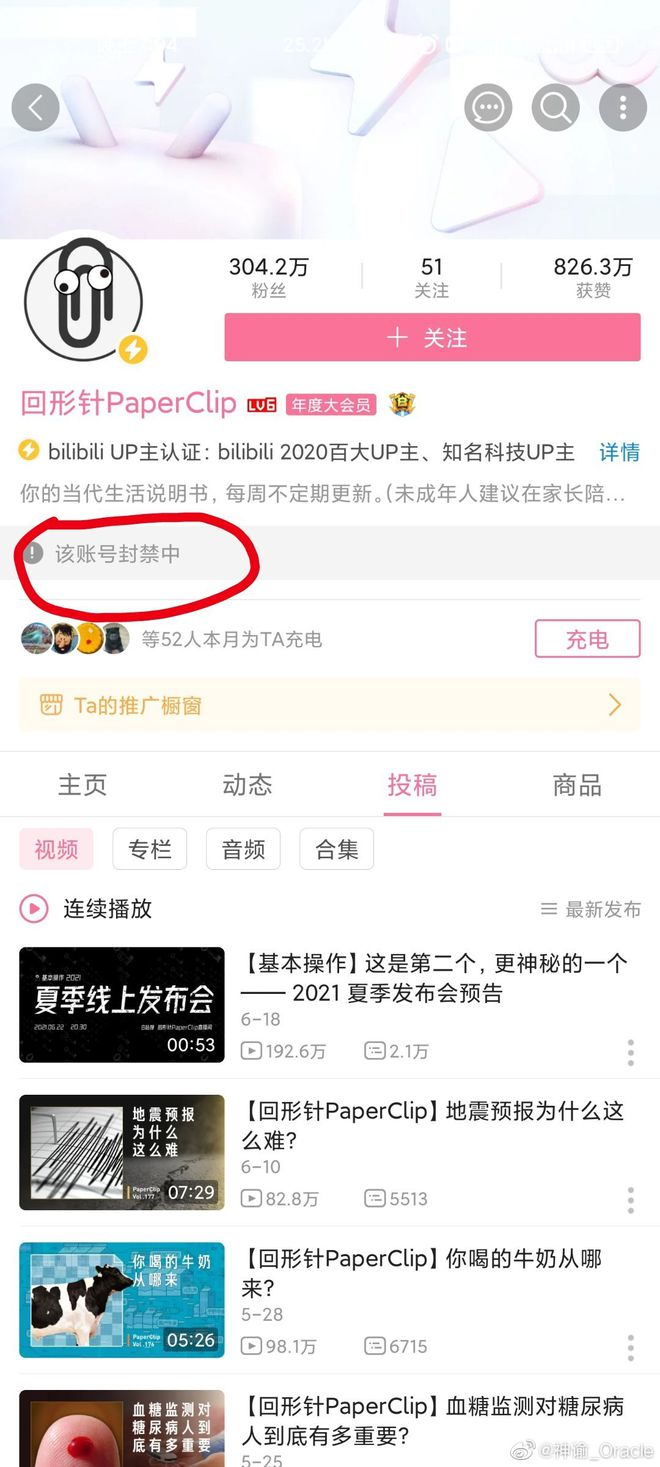Open the 地震预报为什么这么难 video
This screenshot has width=660, height=1467.
pyautogui.click(x=432, y=1125)
